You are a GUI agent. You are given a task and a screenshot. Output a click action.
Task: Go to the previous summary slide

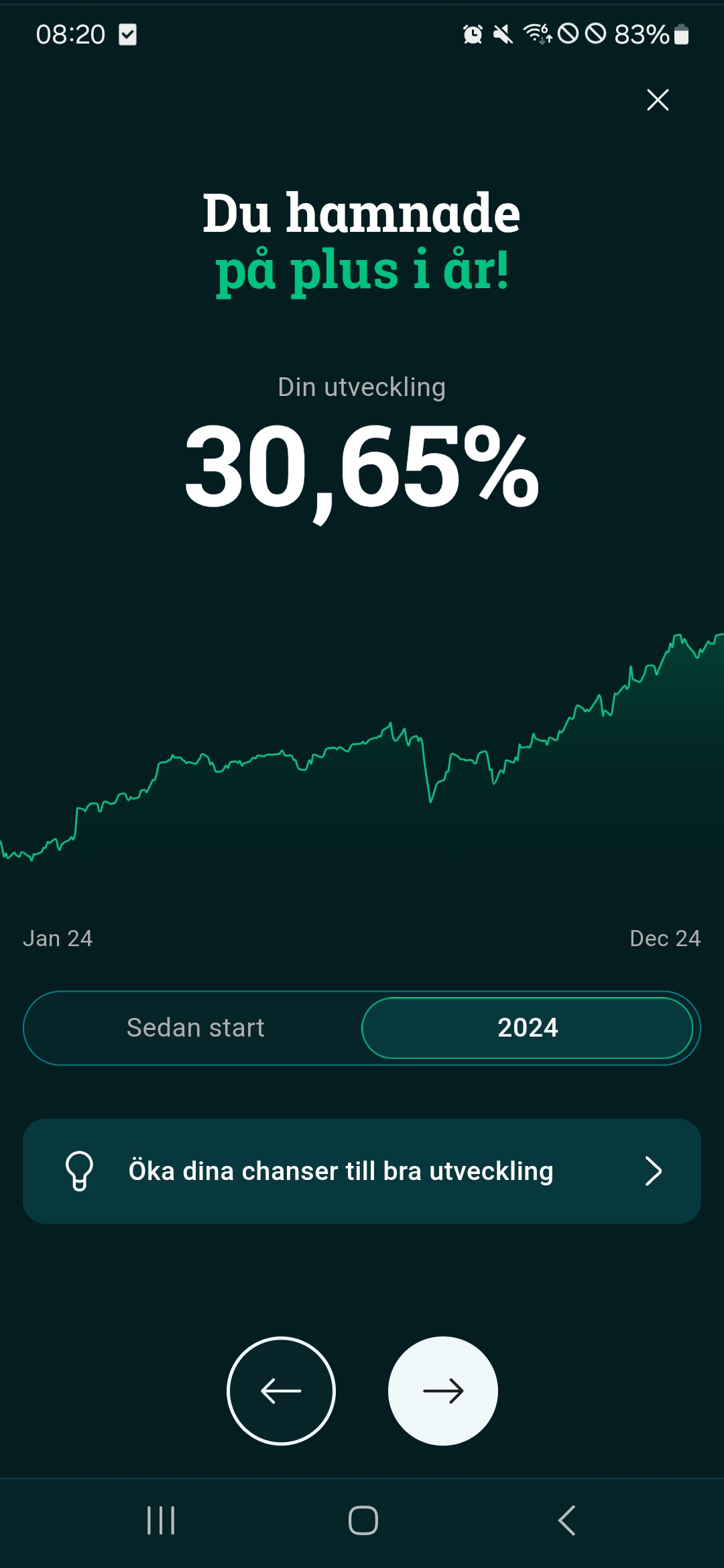coord(281,1391)
